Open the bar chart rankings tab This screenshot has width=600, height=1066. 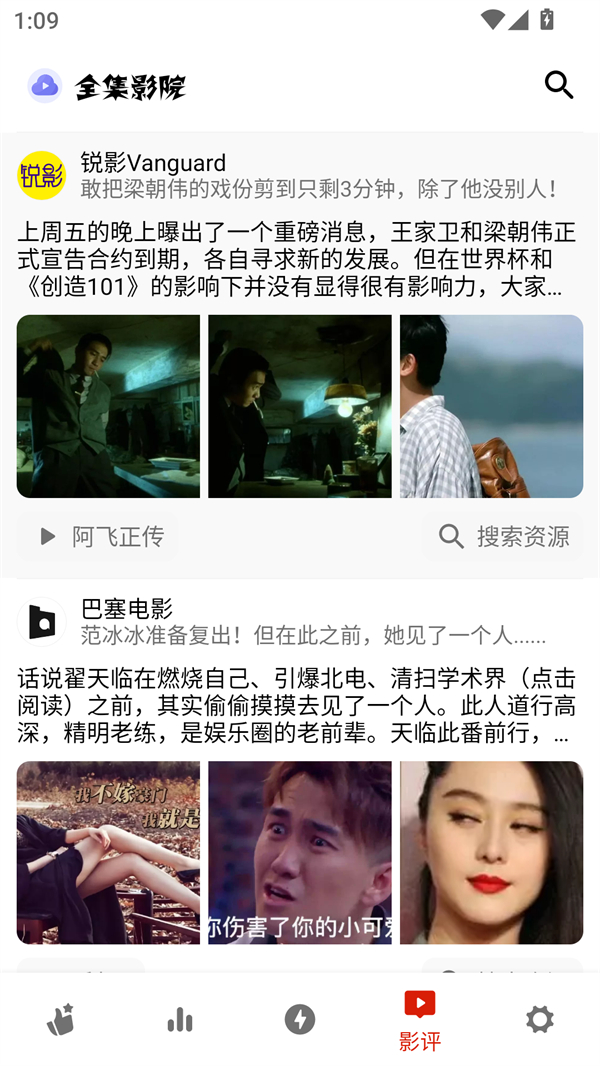coord(180,1019)
